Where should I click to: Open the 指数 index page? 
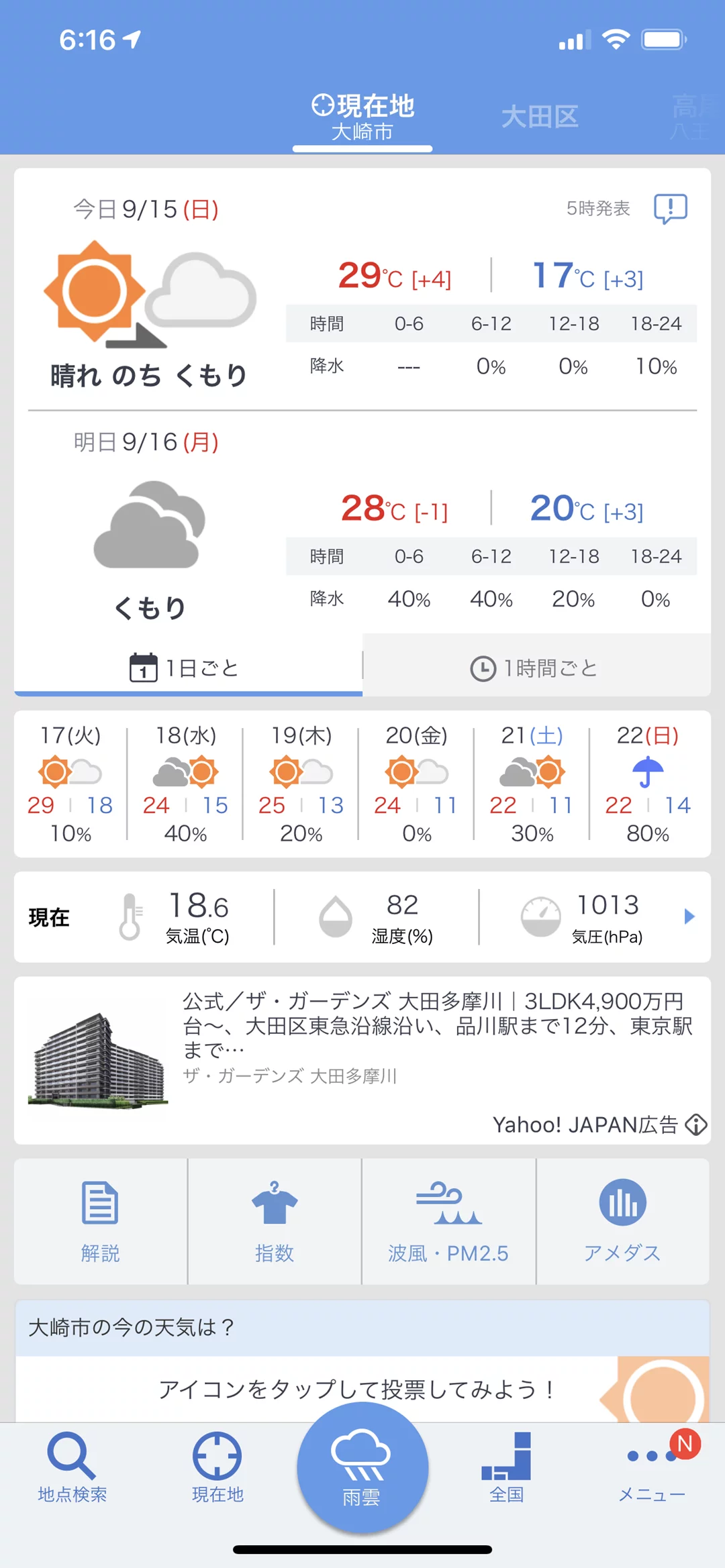tap(275, 1221)
